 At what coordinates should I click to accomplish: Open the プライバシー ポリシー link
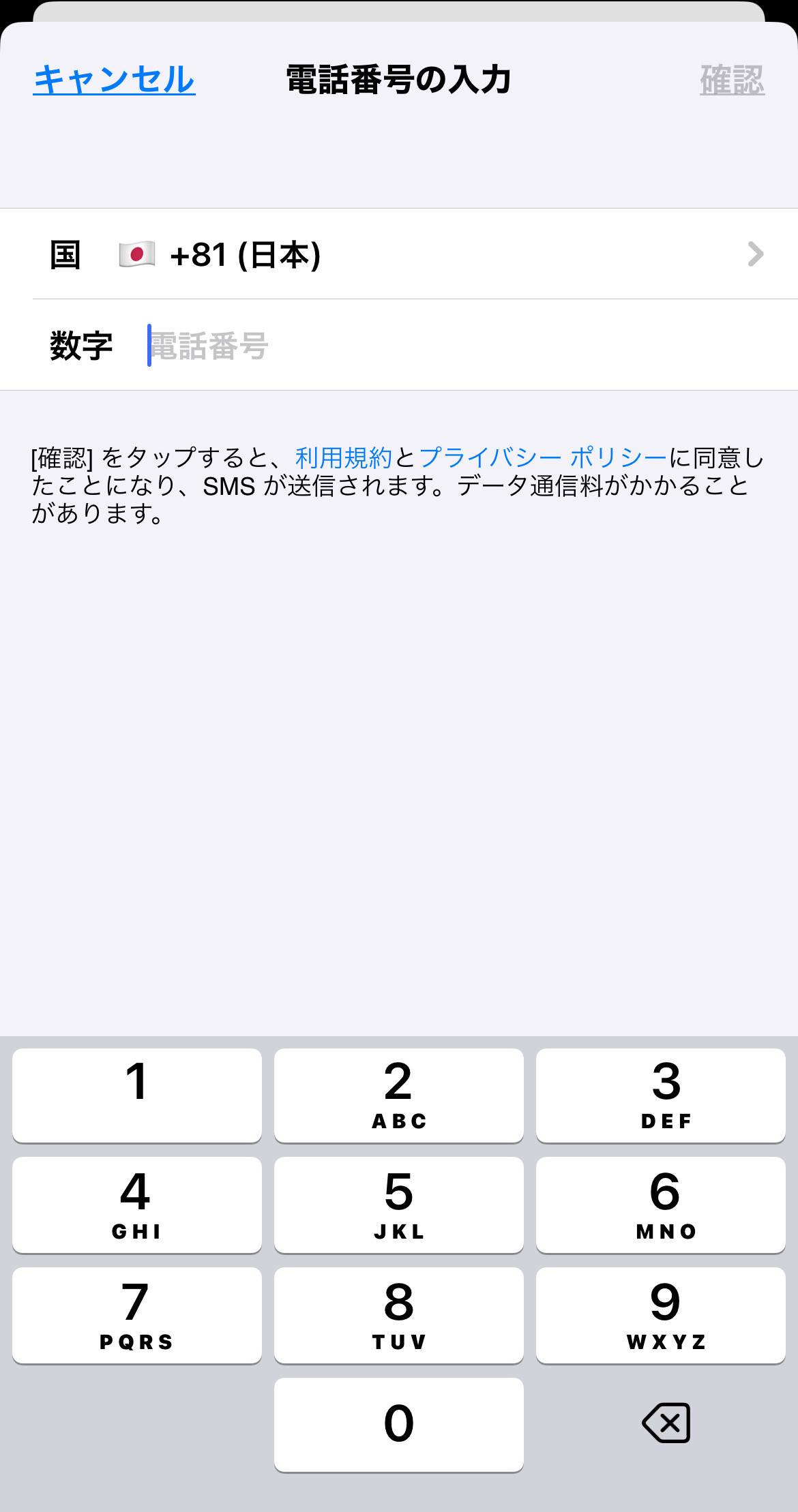(542, 457)
